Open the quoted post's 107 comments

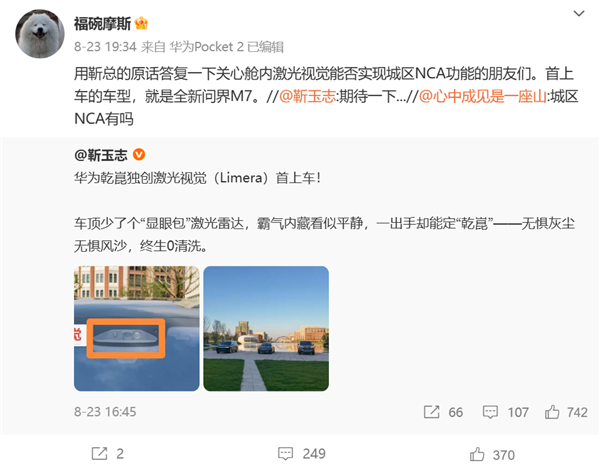pos(506,412)
